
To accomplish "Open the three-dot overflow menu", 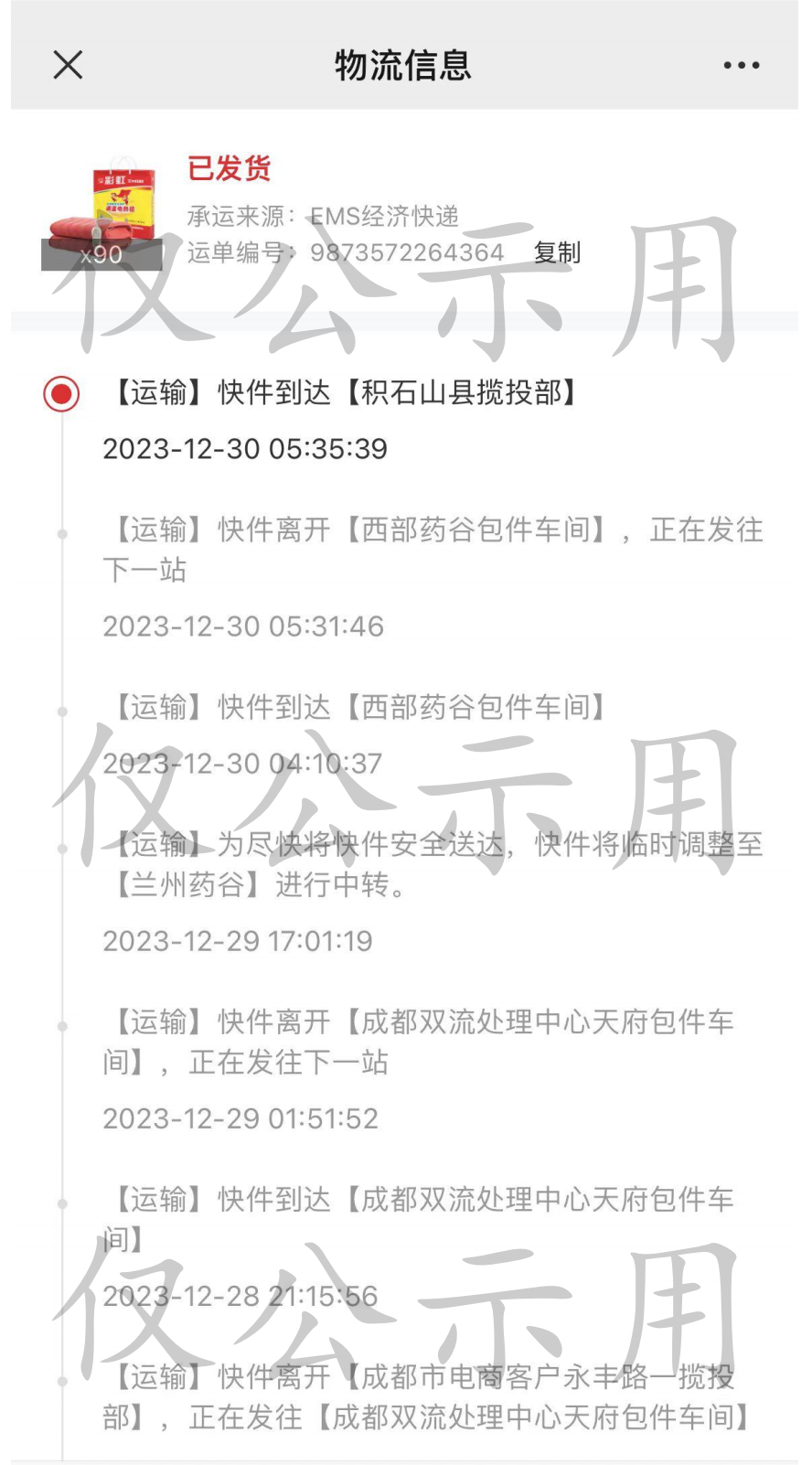I will point(741,65).
